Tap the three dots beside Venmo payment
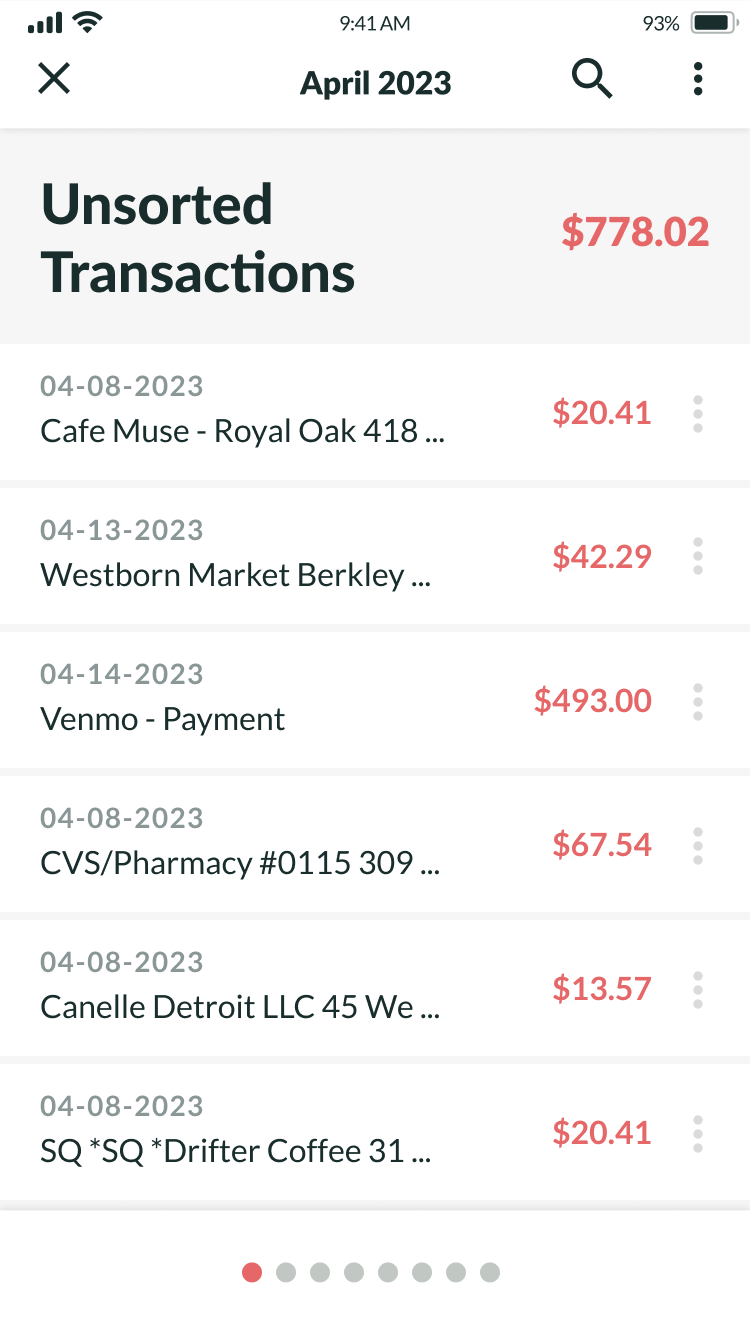This screenshot has width=750, height=1334. (697, 701)
